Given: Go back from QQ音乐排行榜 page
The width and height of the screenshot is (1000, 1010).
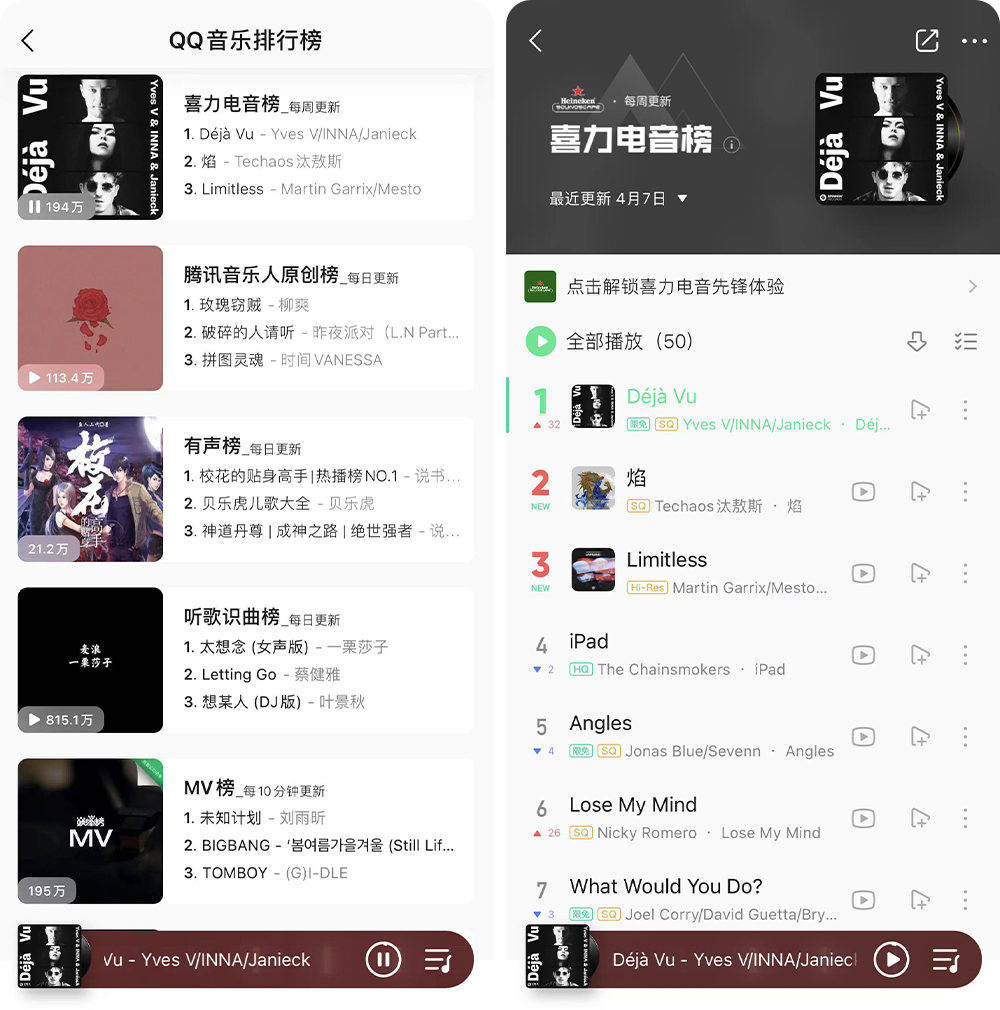Looking at the screenshot, I should 28,41.
